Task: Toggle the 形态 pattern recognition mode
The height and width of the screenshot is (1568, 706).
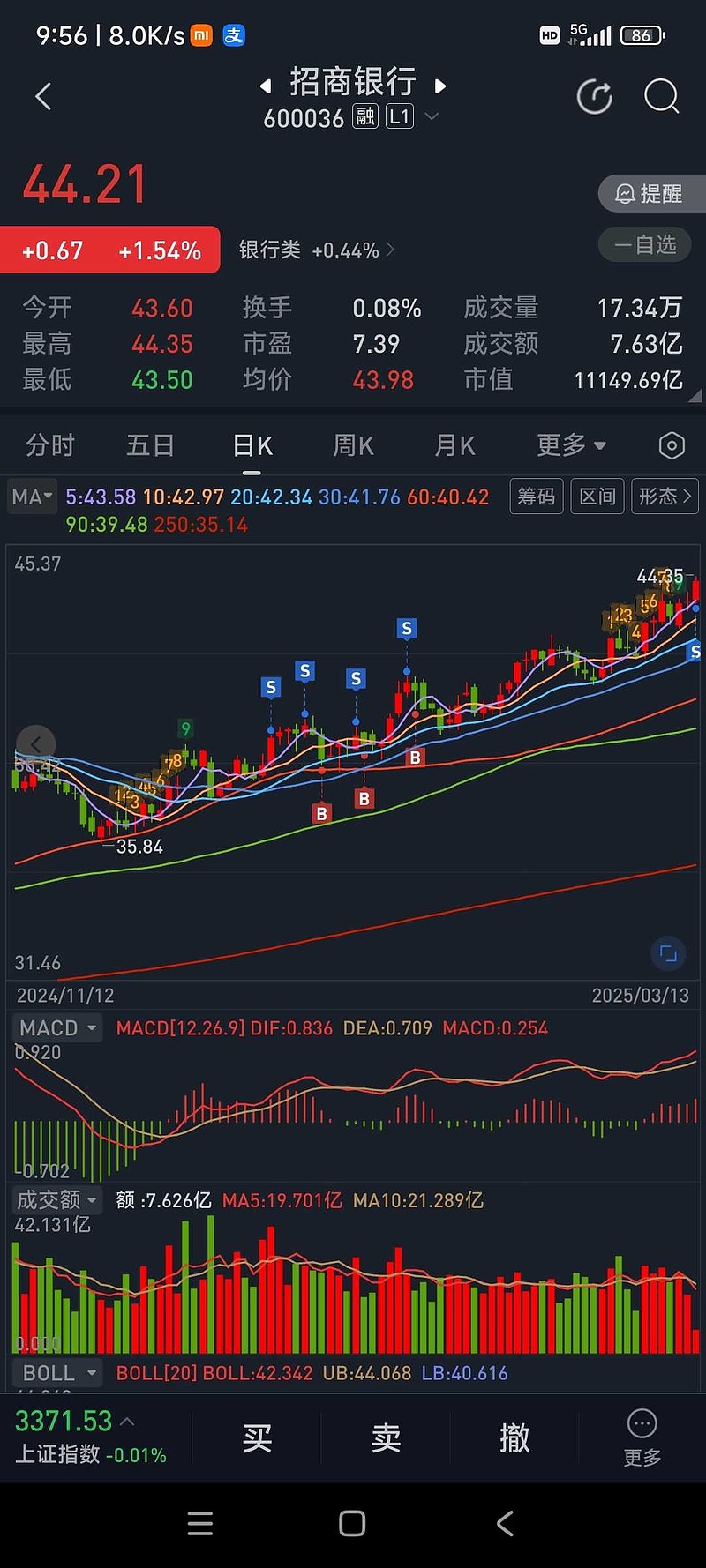Action: point(664,497)
